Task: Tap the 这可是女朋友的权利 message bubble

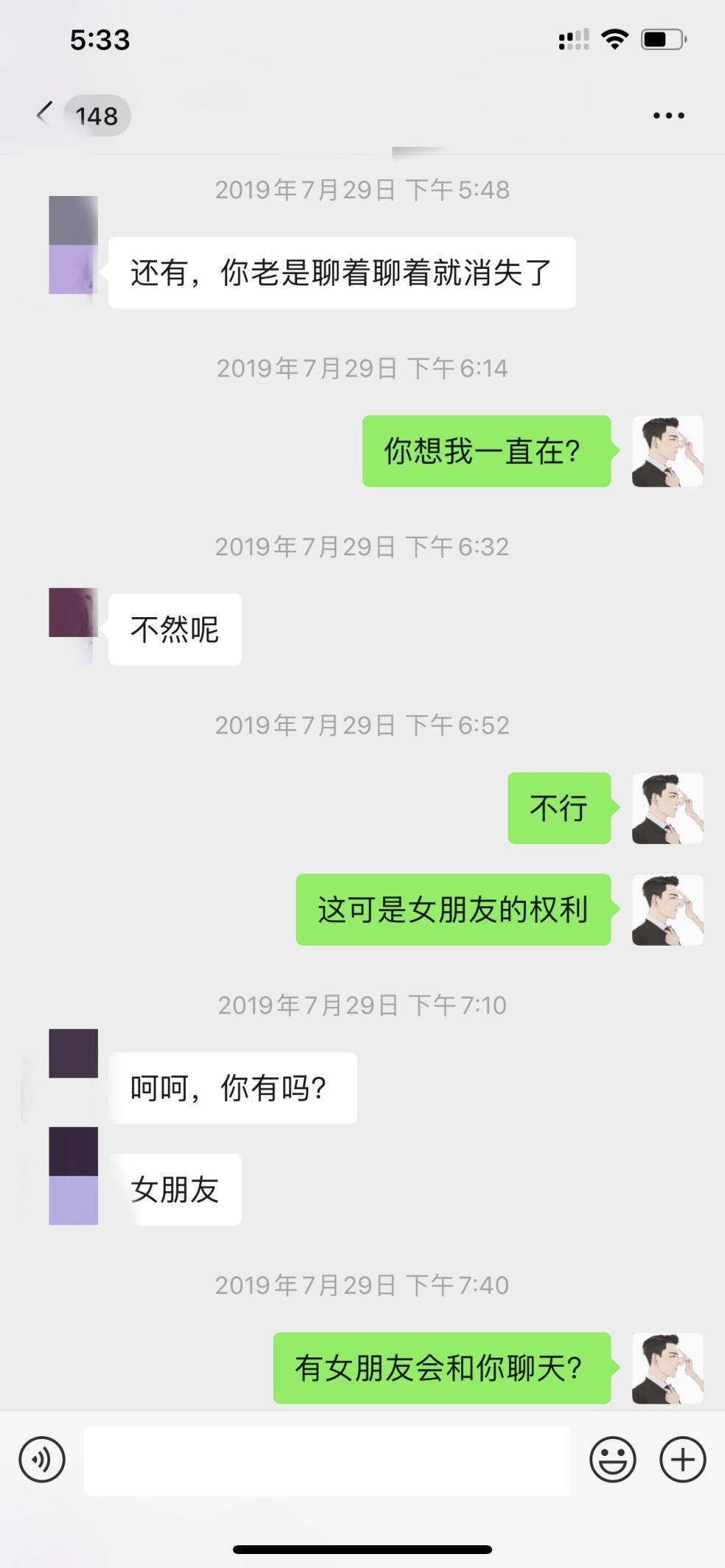Action: pyautogui.click(x=454, y=910)
